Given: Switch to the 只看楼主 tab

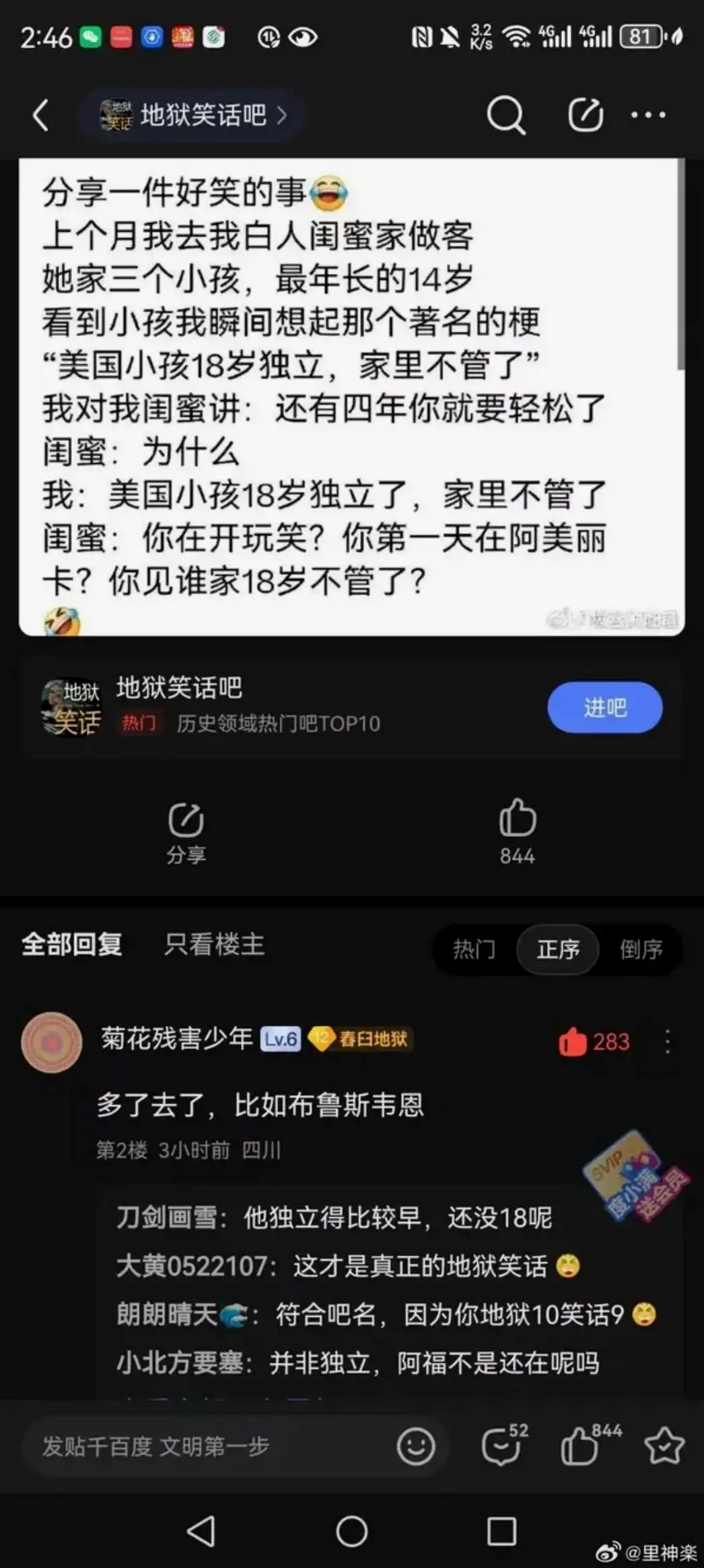Looking at the screenshot, I should tap(214, 945).
